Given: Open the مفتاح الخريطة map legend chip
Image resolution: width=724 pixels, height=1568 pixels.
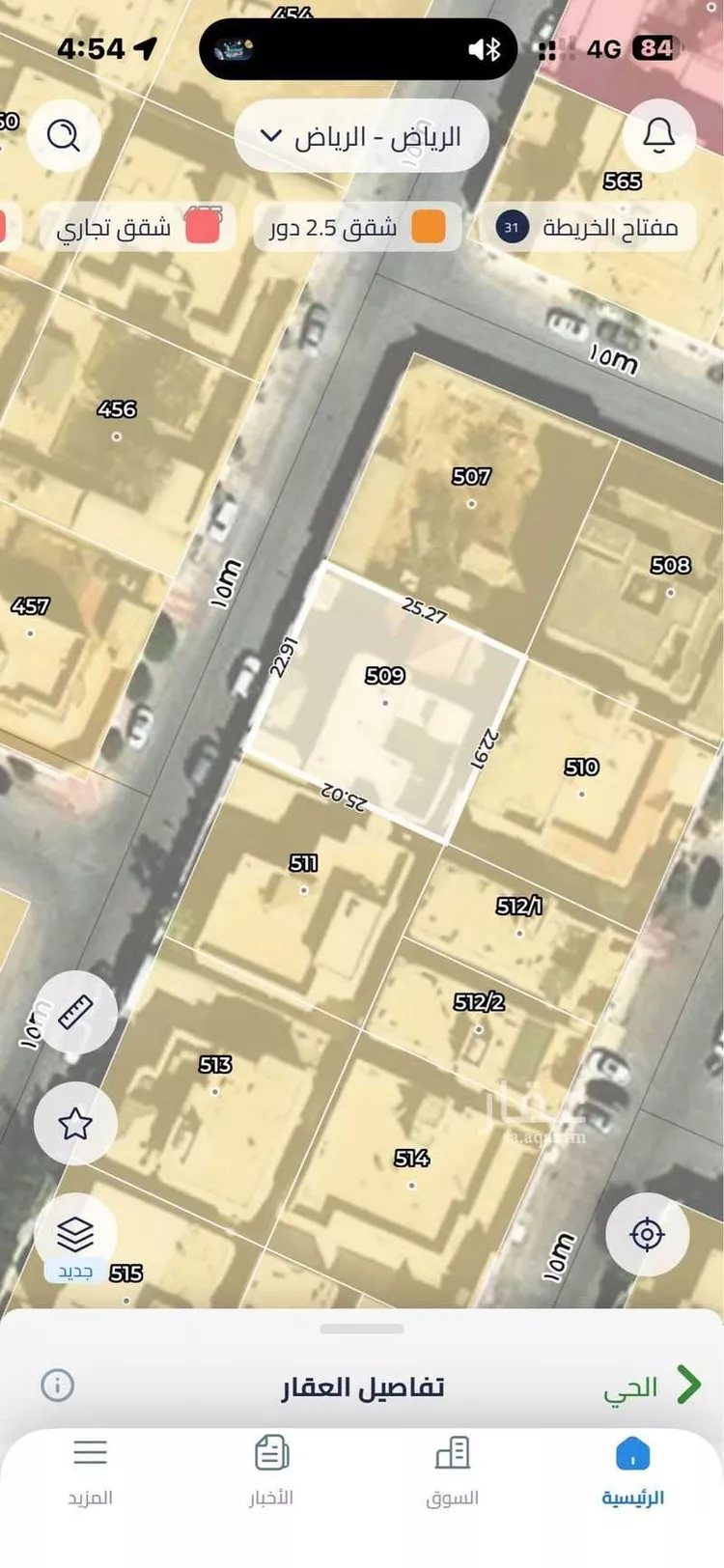Looking at the screenshot, I should point(588,228).
